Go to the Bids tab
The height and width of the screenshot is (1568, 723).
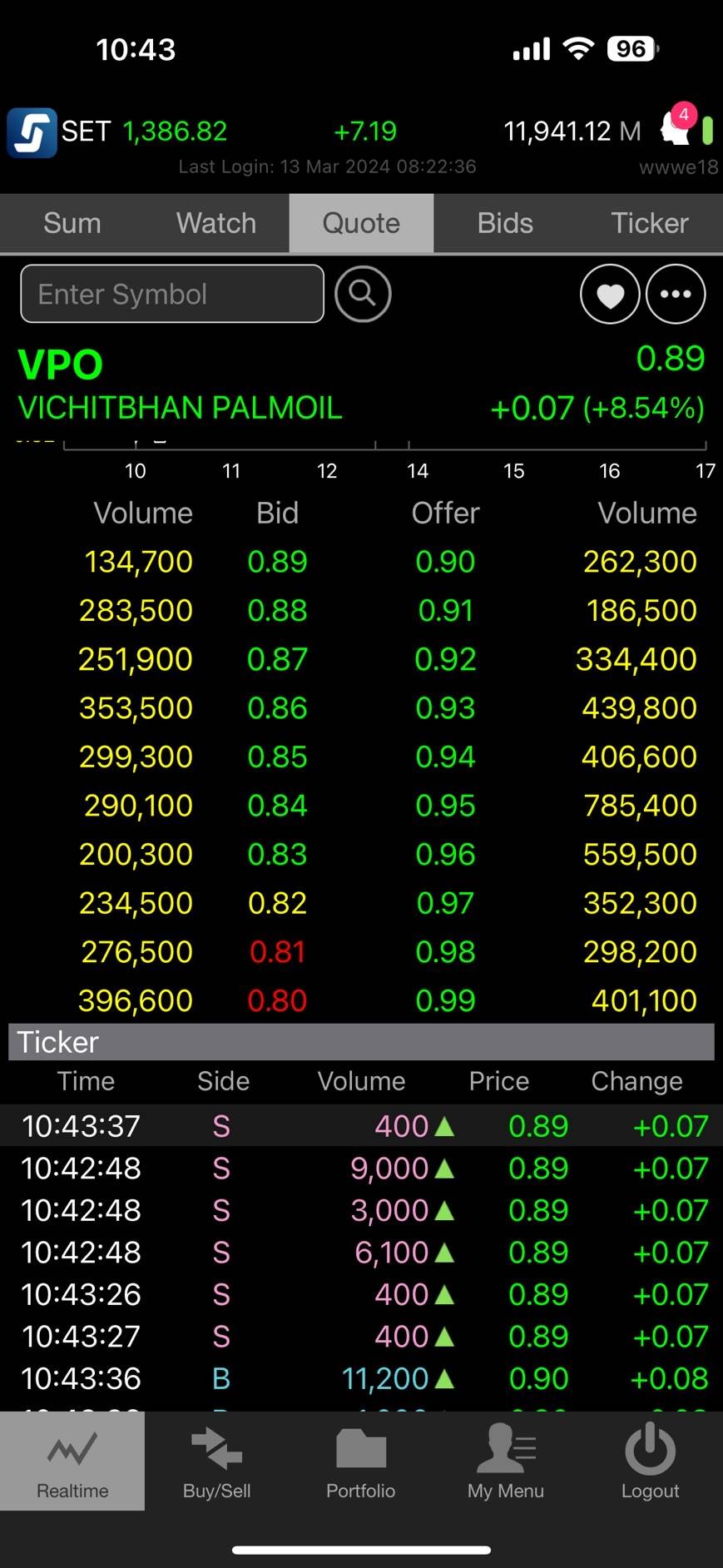click(505, 223)
